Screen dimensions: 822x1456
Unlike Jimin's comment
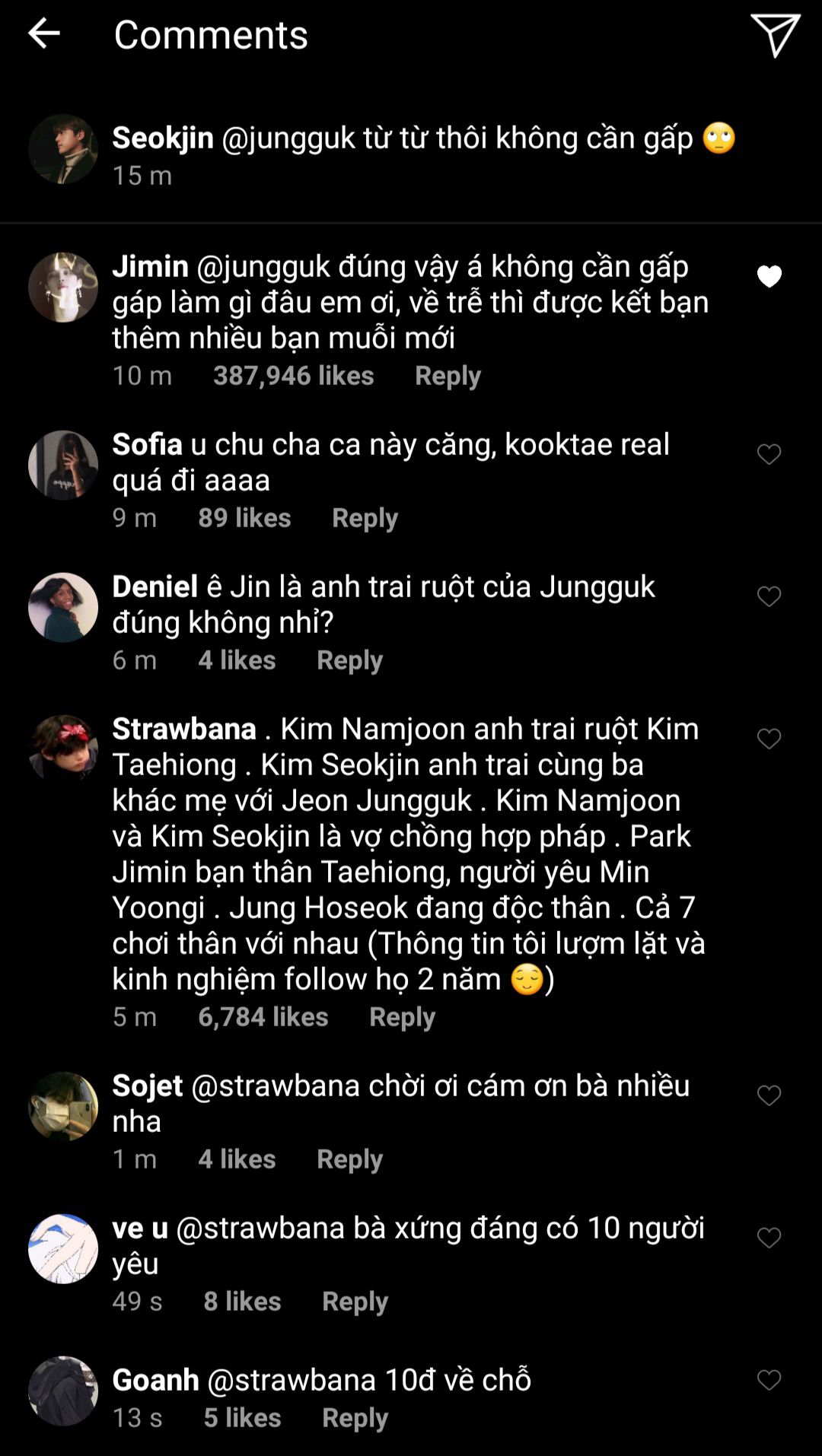[769, 276]
